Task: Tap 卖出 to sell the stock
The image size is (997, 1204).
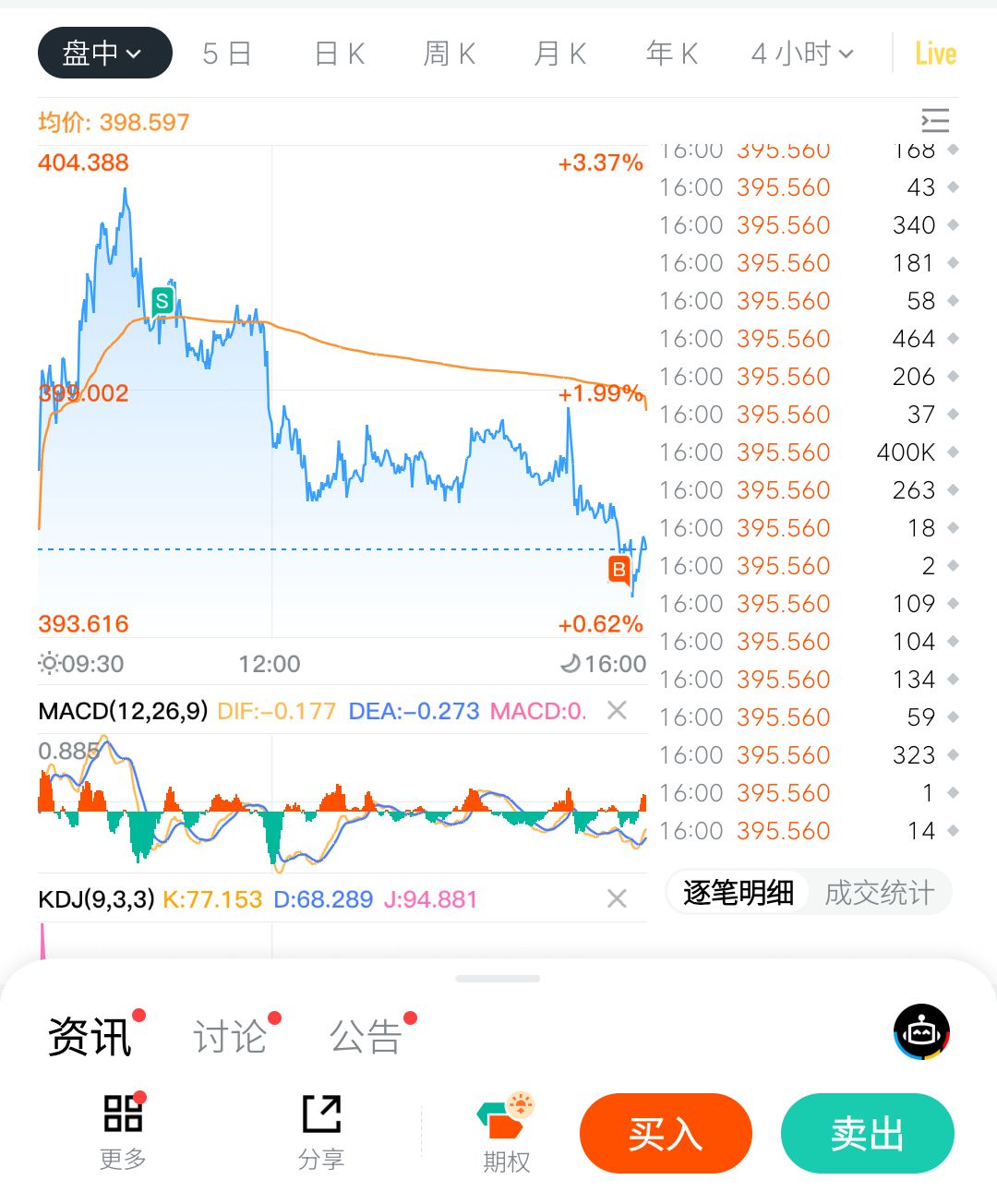Action: point(867,1133)
